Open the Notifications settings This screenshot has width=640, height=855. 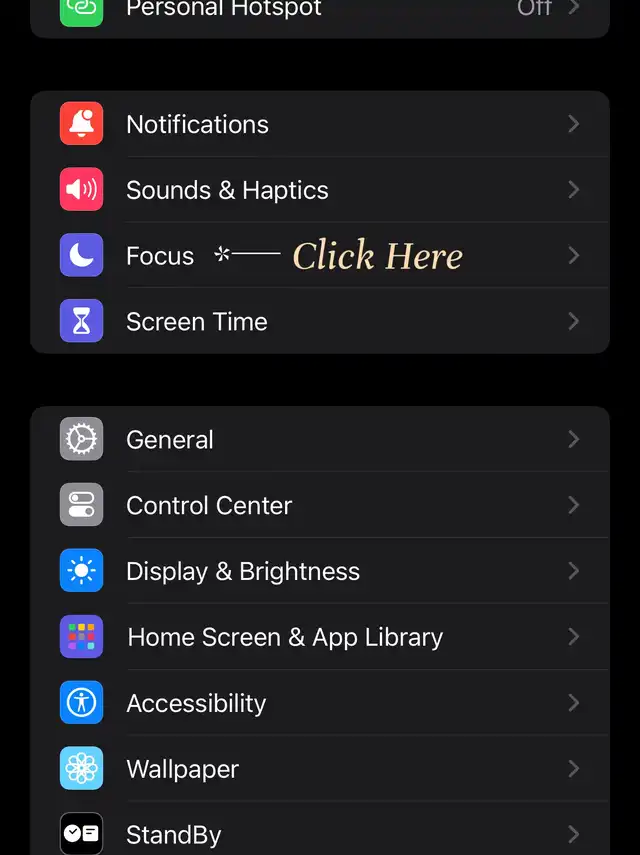[x=320, y=124]
